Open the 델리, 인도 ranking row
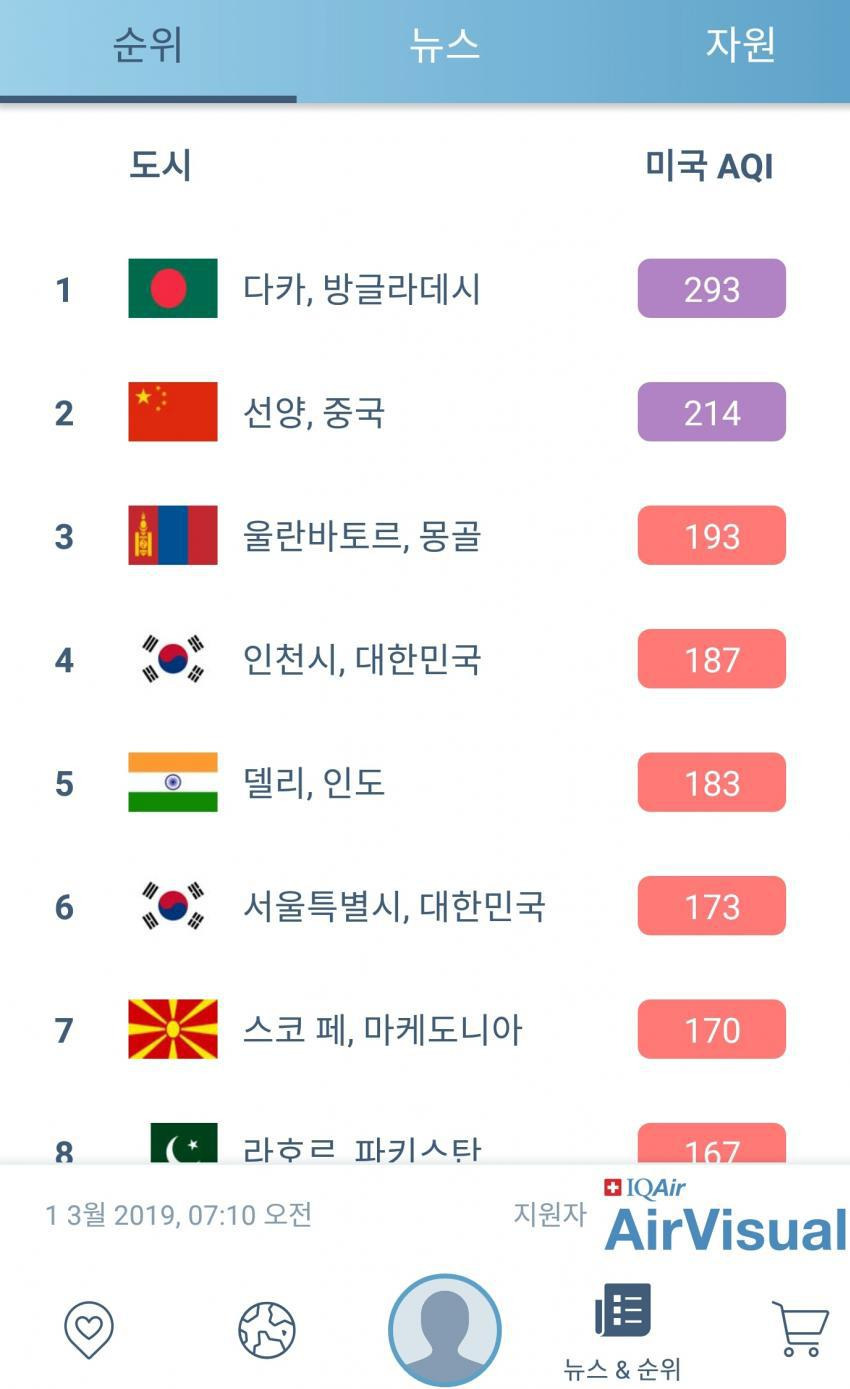 (x=425, y=783)
